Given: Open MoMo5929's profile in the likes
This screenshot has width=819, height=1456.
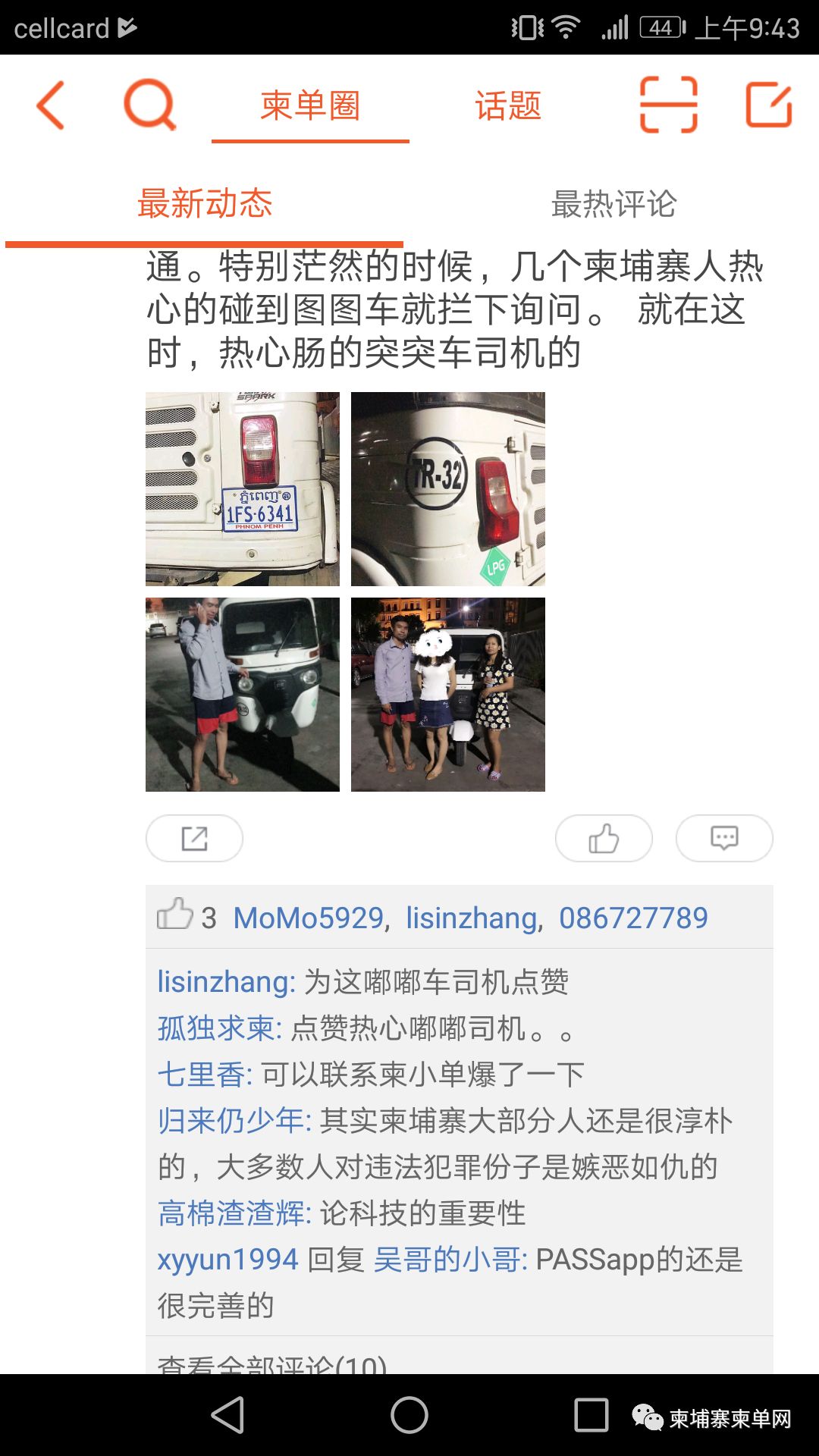Looking at the screenshot, I should [308, 918].
